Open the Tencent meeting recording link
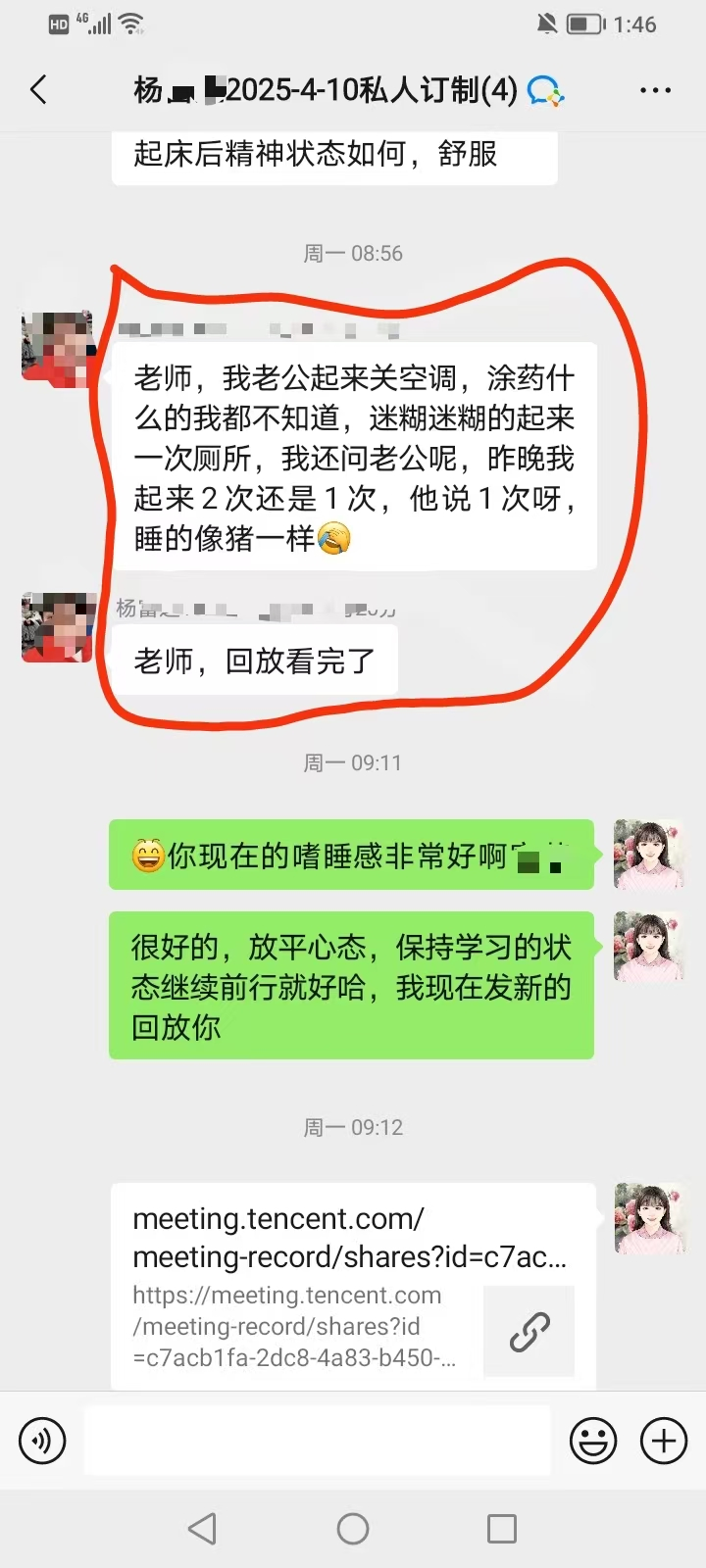Viewport: 706px width, 1568px height. tap(351, 1286)
